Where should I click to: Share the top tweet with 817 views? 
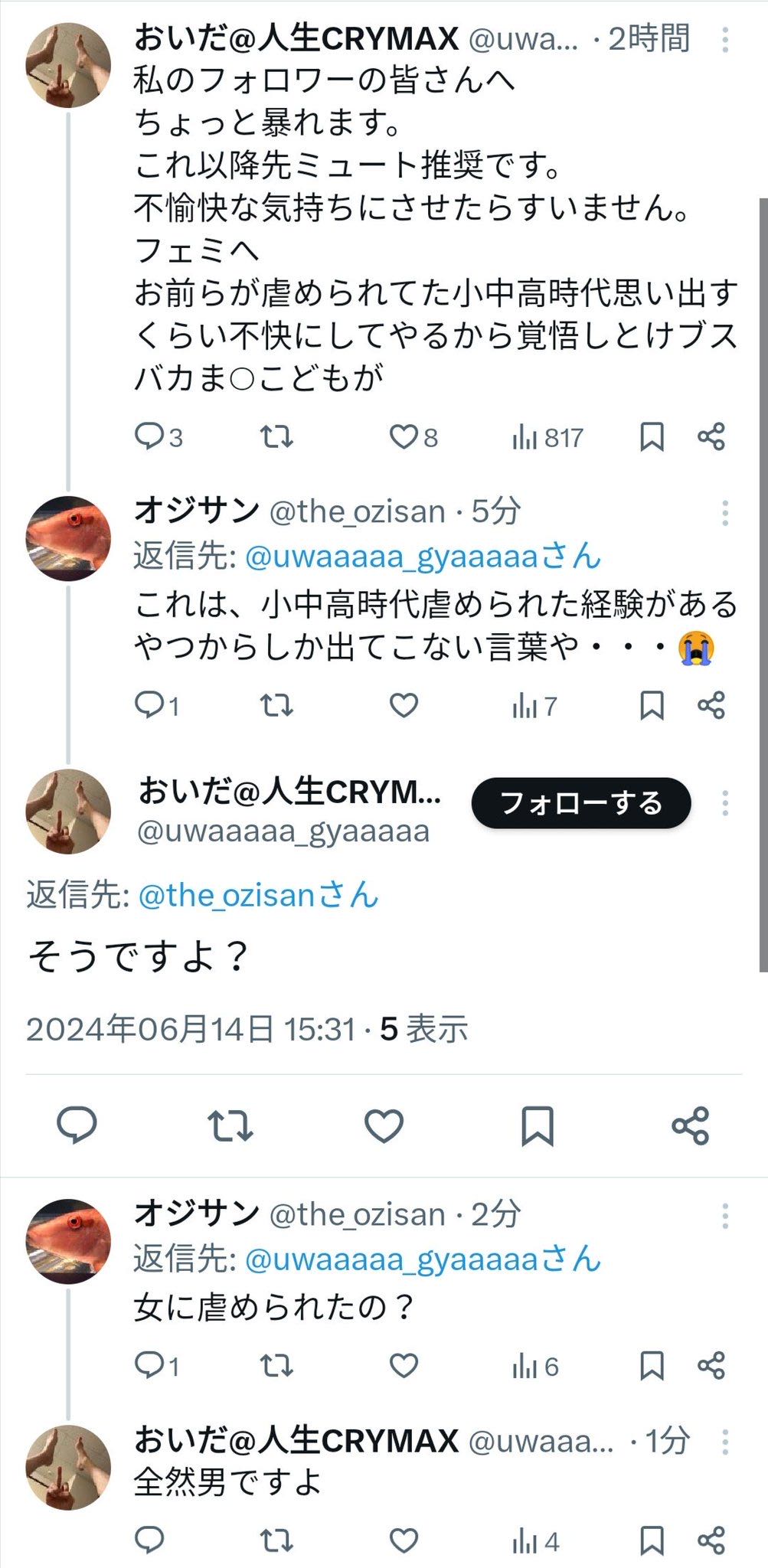[711, 437]
